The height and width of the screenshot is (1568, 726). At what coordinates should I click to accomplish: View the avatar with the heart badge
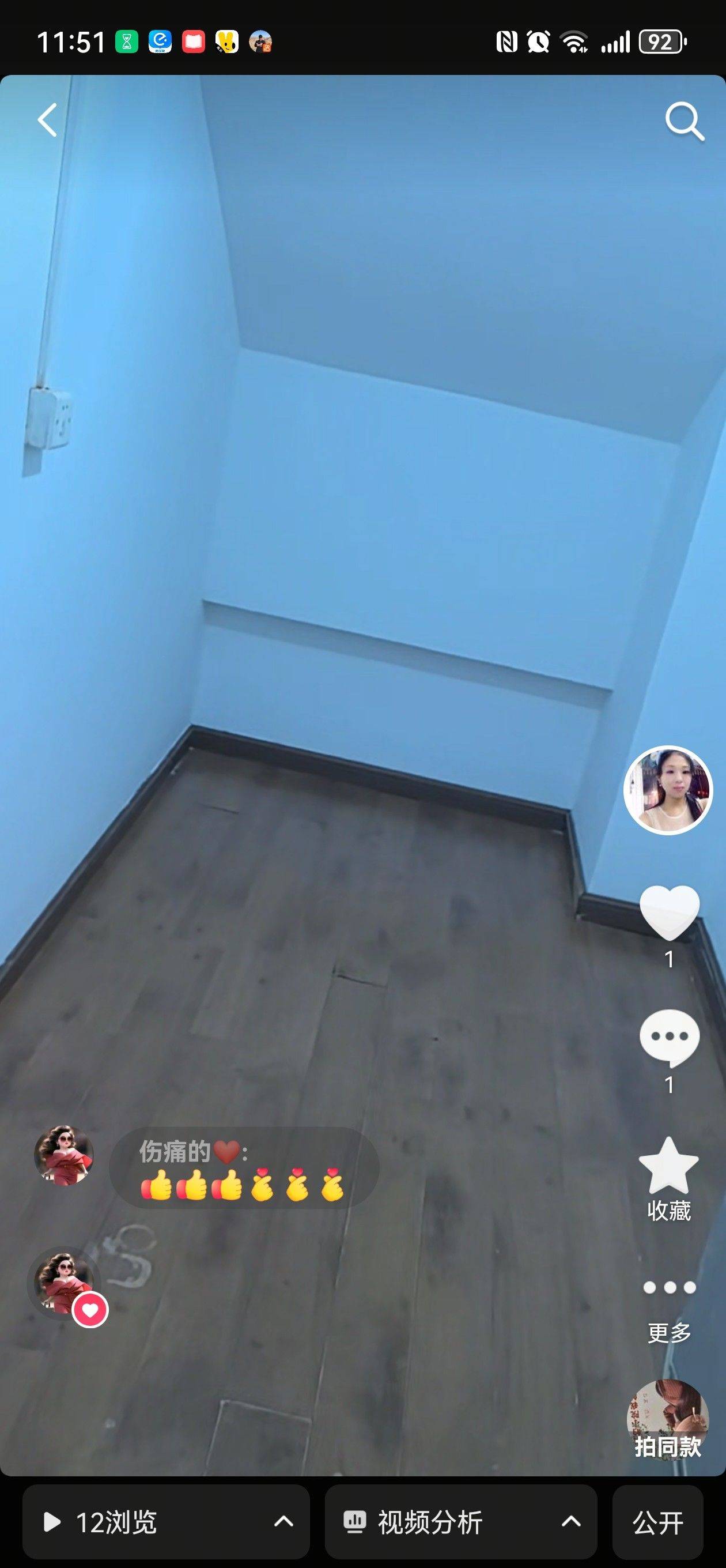point(64,1282)
